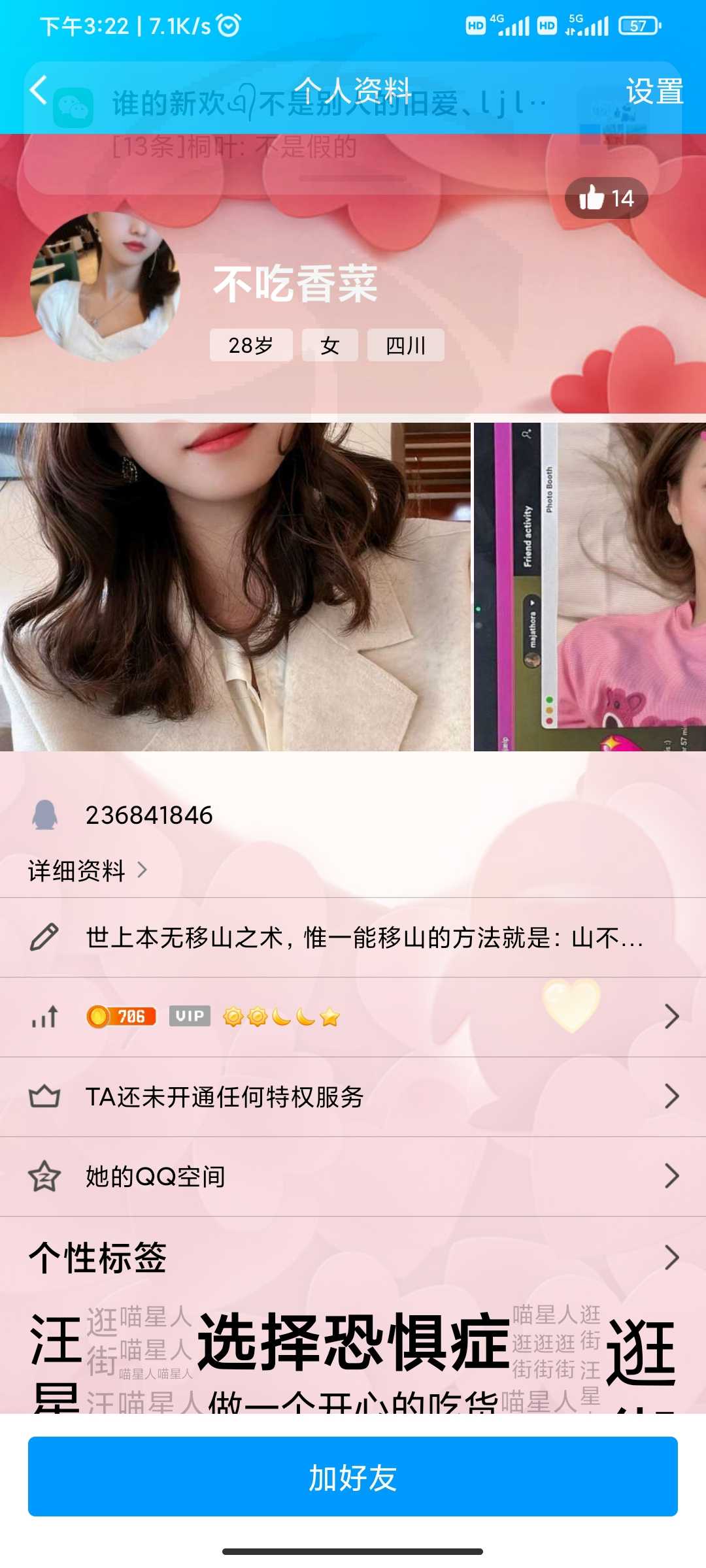706x1568 pixels.
Task: Open 详细资料 details
Action: tap(88, 870)
